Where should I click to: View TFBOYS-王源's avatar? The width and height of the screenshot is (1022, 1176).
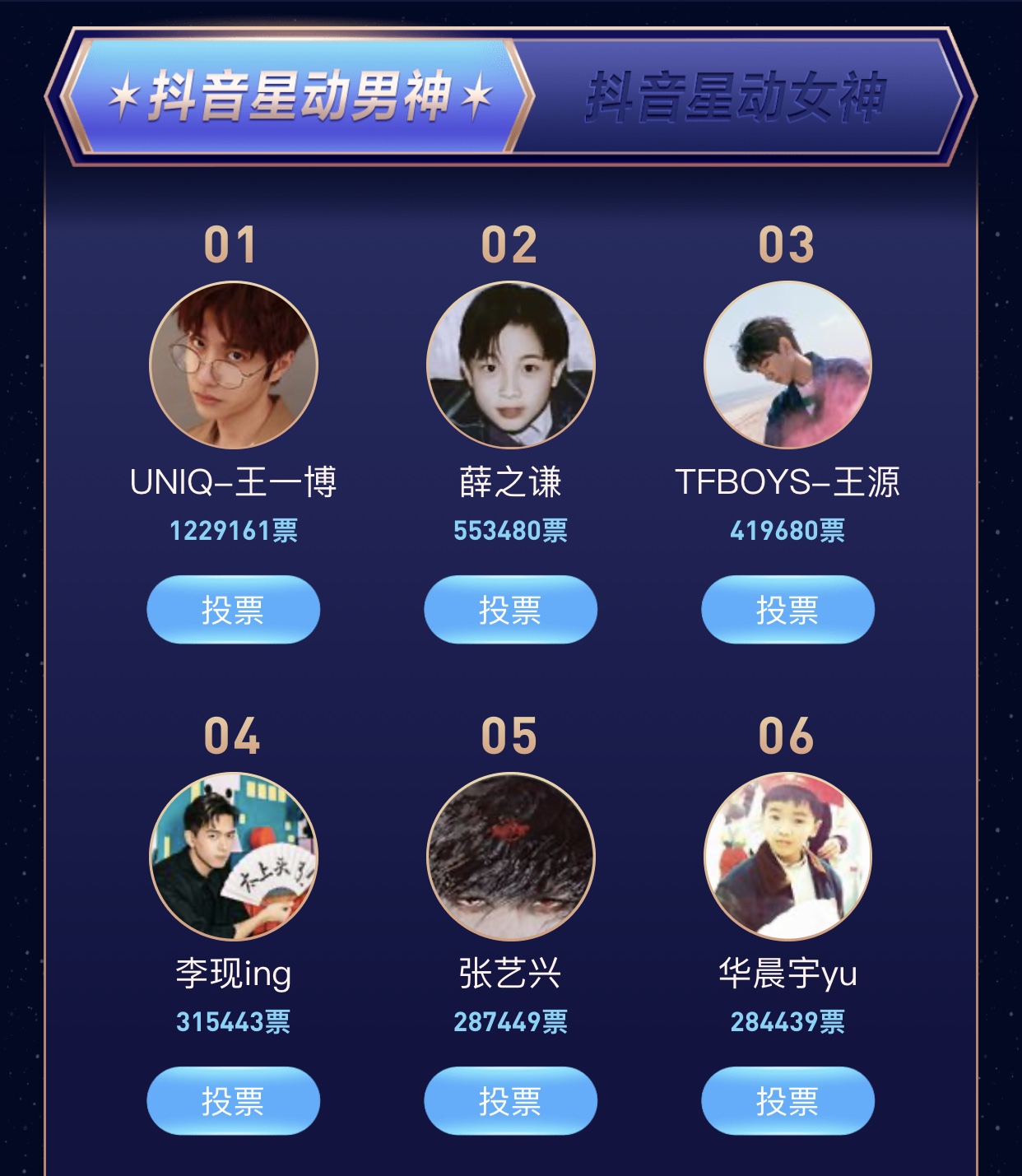pyautogui.click(x=787, y=365)
